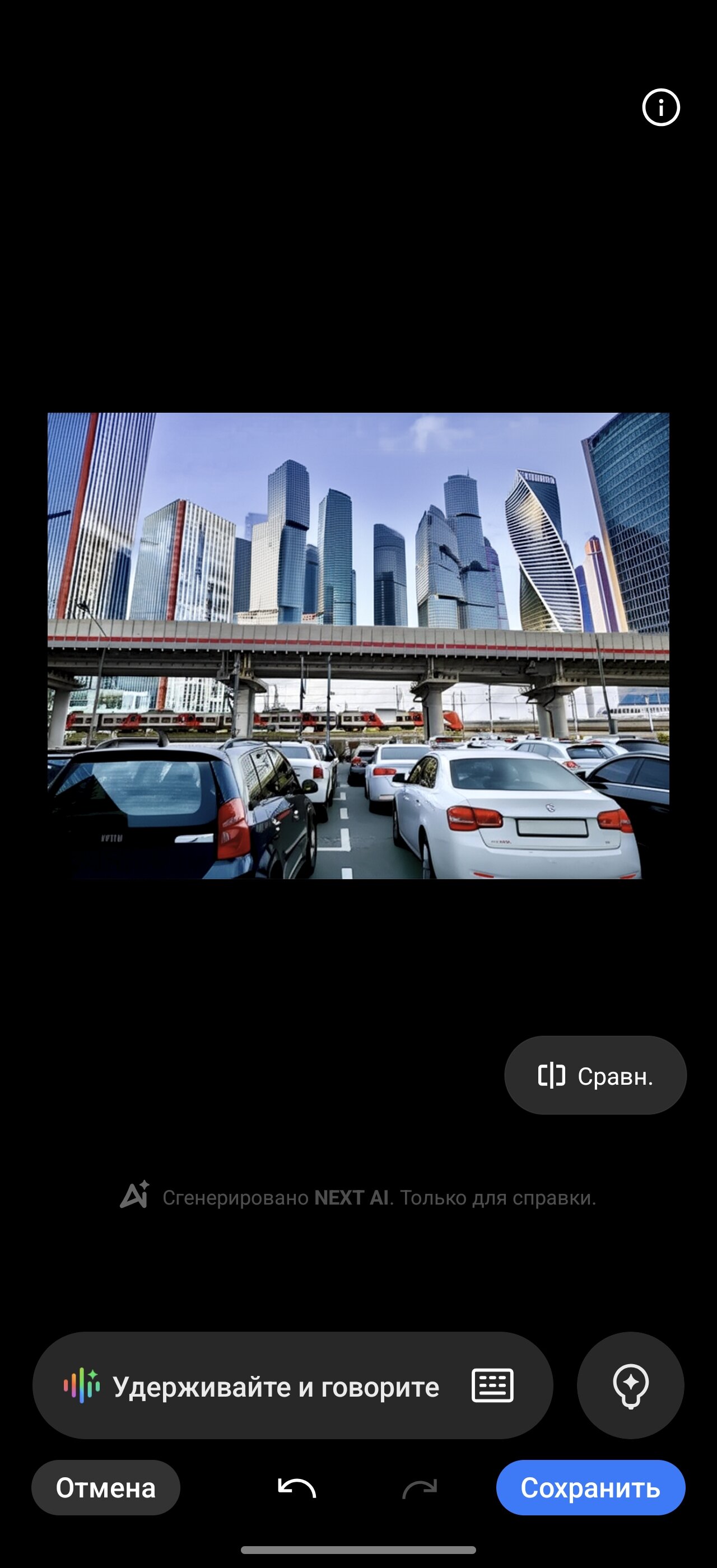Screen dimensions: 717x1568
Task: Undo the last edit
Action: tap(296, 1488)
